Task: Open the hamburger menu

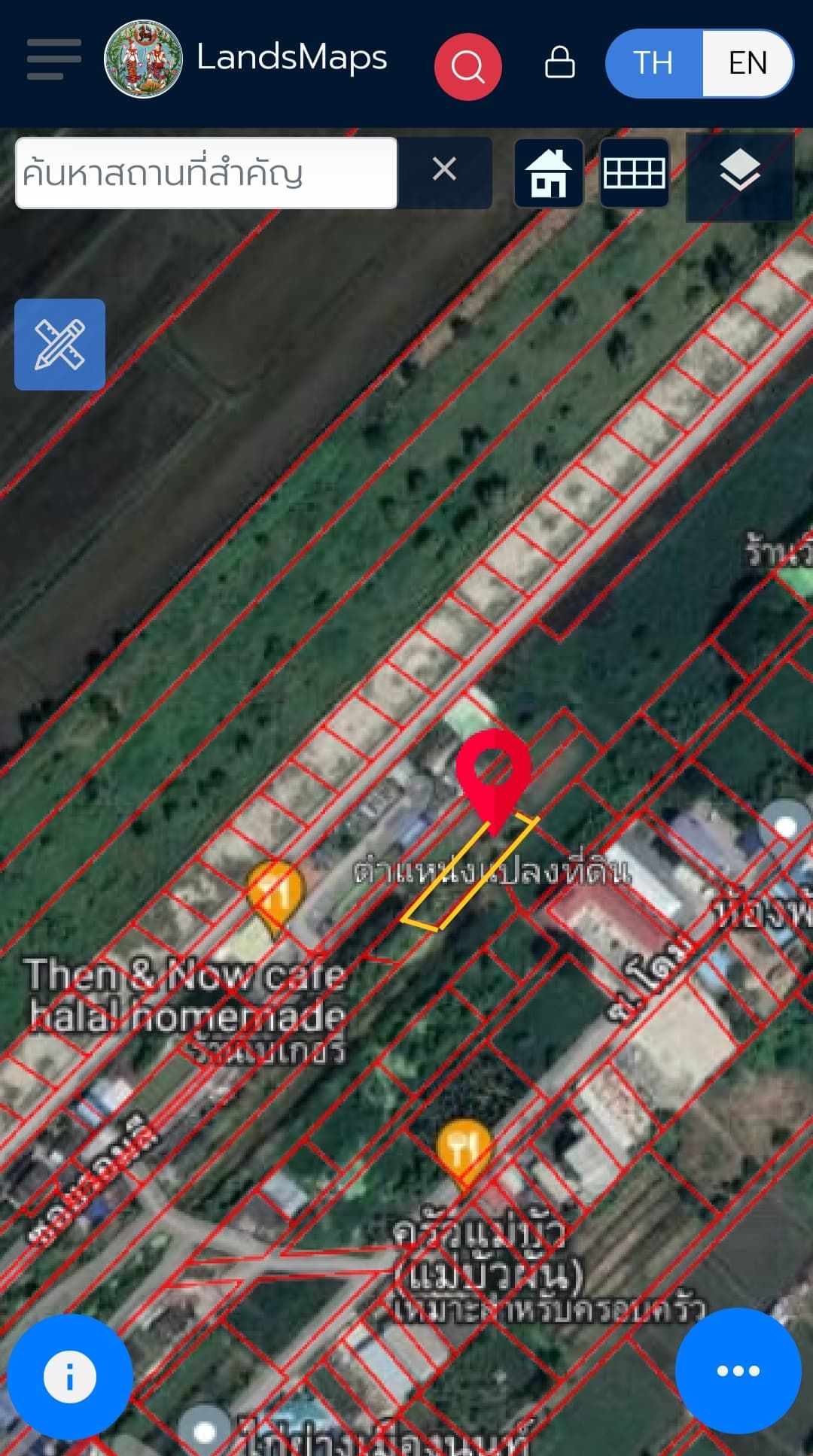Action: (53, 59)
